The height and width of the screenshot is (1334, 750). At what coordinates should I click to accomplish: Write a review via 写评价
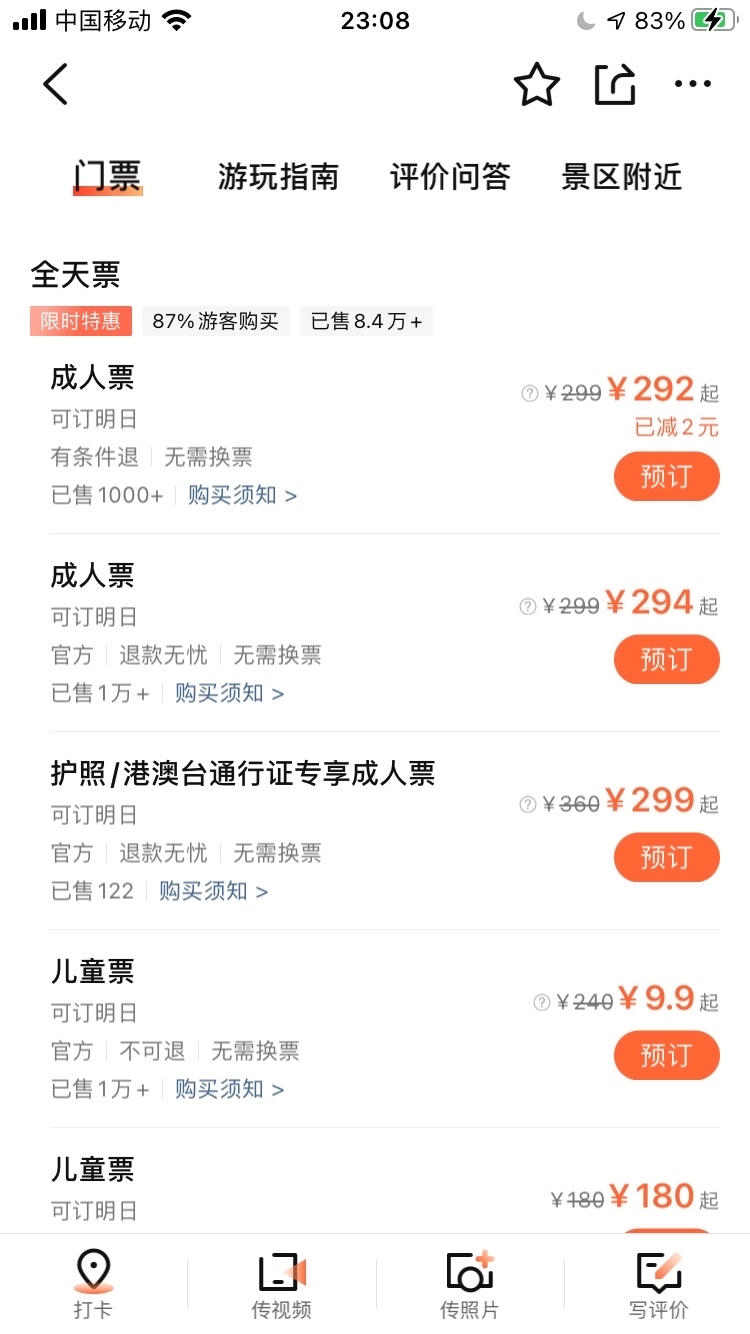tap(658, 1284)
